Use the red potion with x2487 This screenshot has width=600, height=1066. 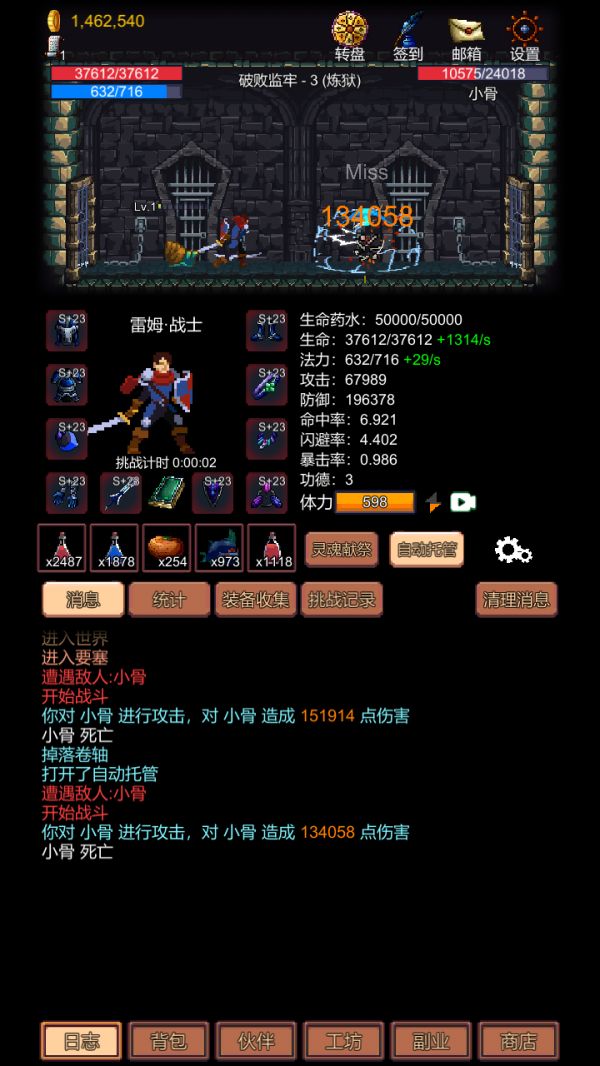click(x=62, y=548)
